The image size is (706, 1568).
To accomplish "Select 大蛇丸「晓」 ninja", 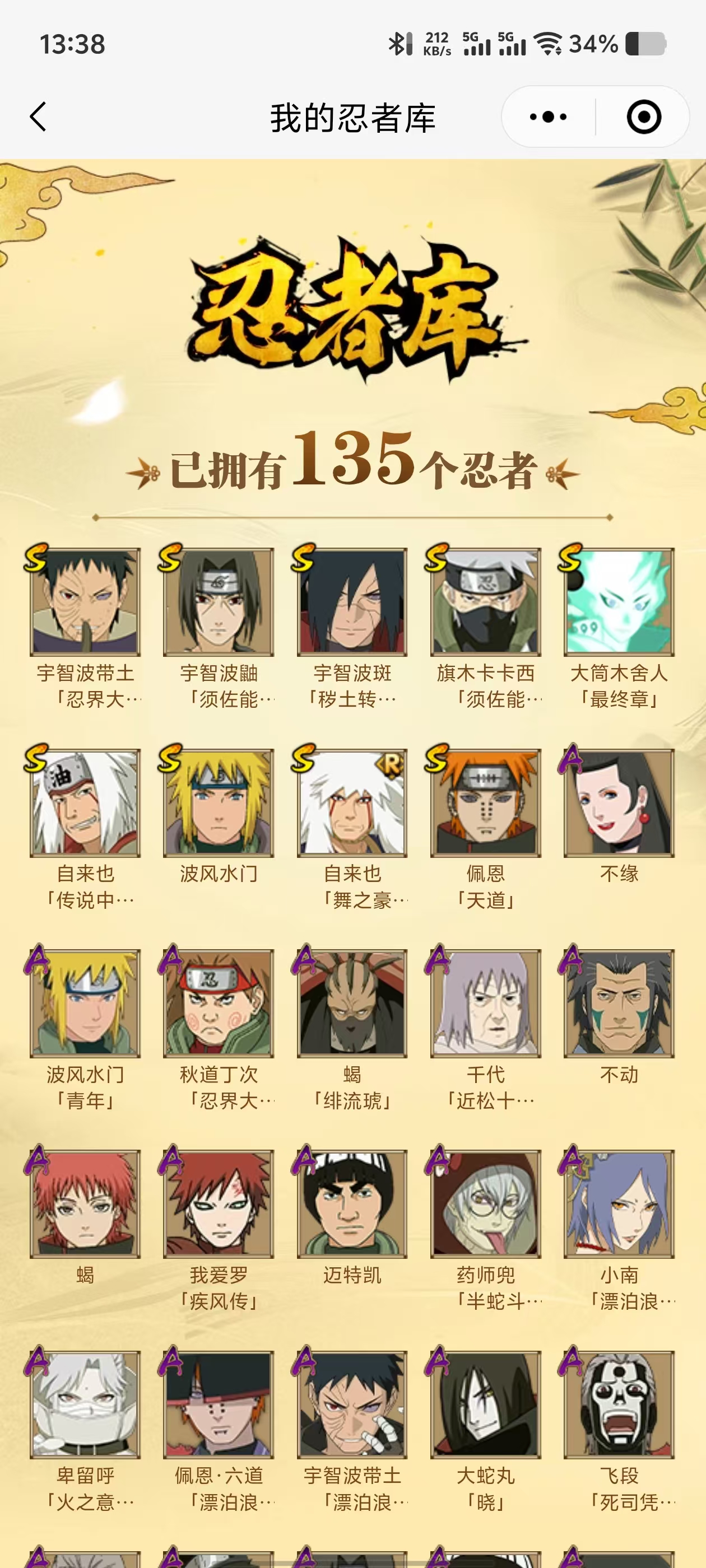I will tap(485, 1404).
